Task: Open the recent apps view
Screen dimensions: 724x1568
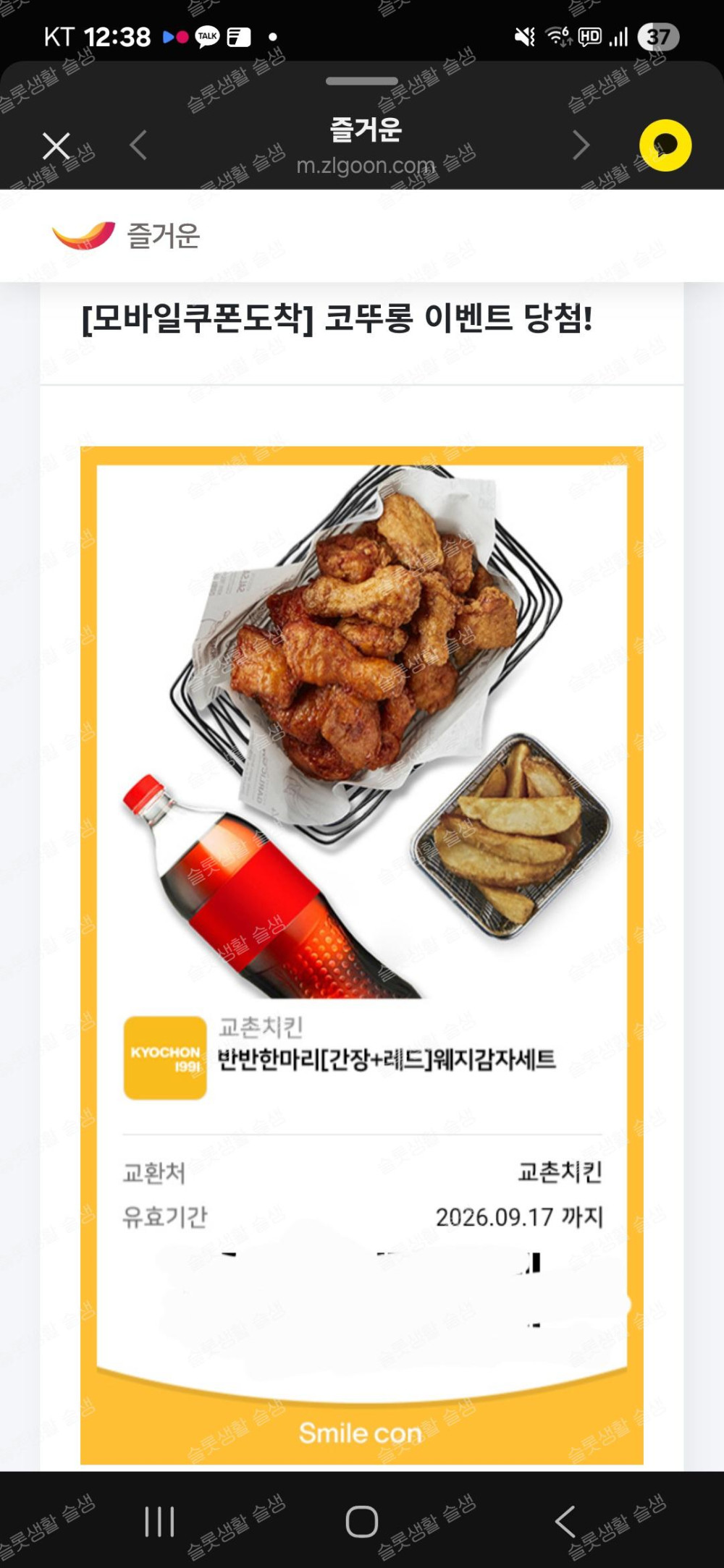Action: point(159,1521)
